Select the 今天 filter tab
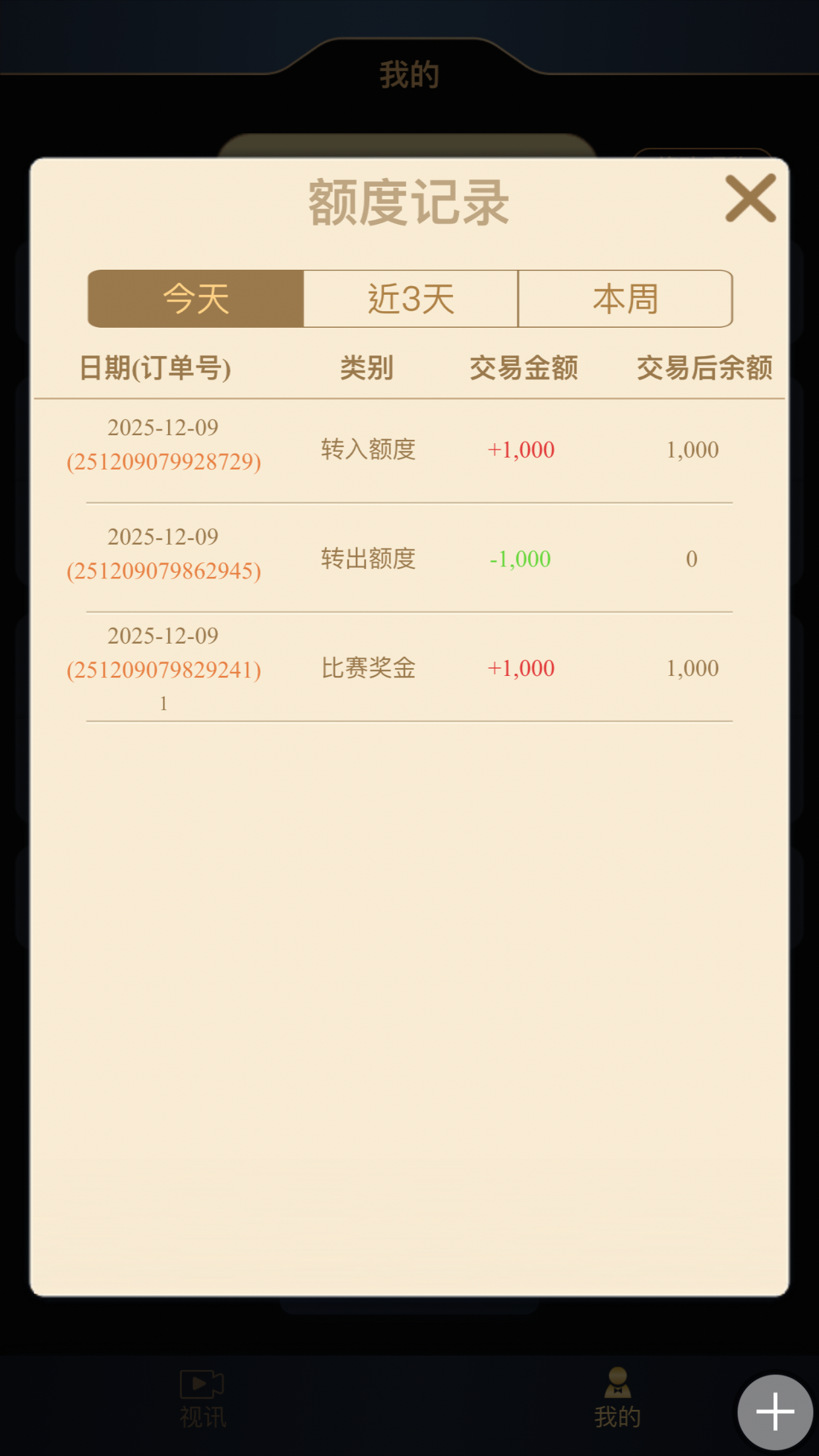The width and height of the screenshot is (819, 1456). coord(196,299)
